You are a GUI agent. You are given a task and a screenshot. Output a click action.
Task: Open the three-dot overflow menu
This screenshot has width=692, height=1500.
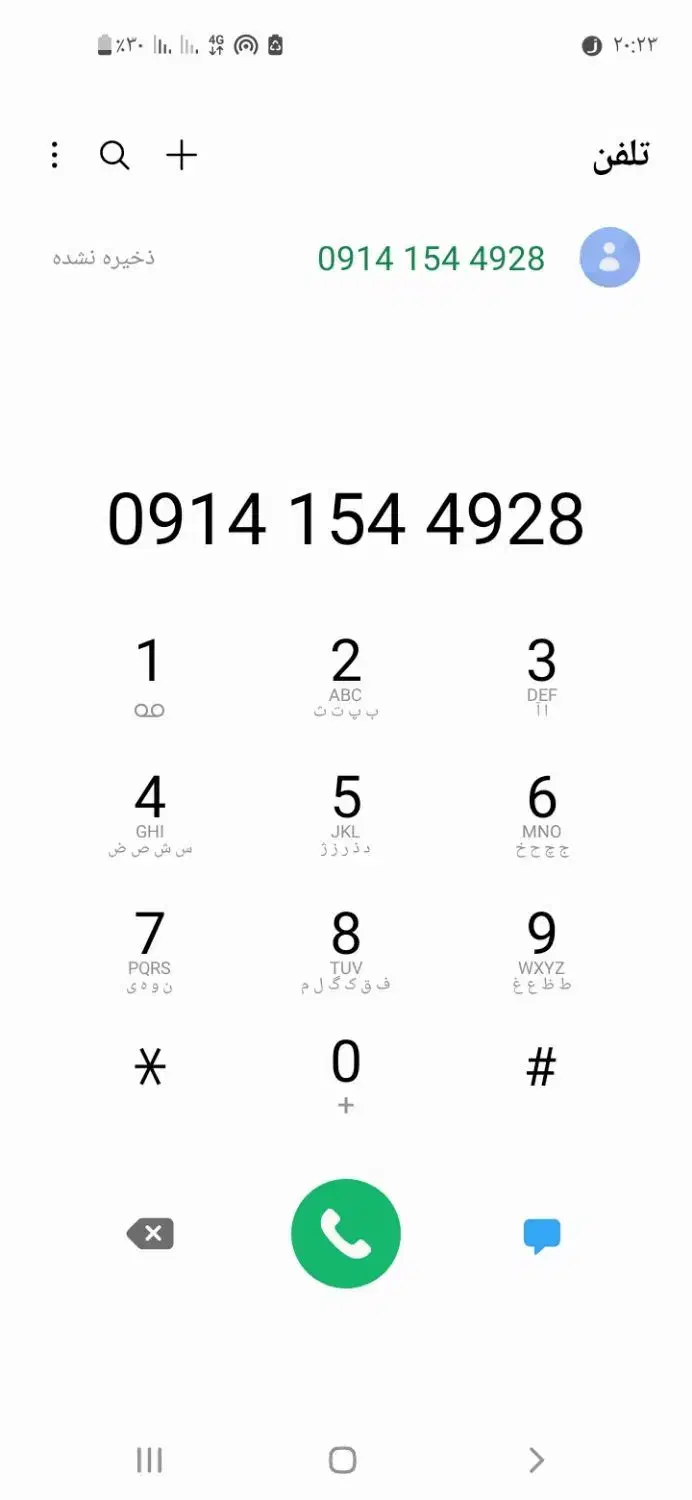click(x=54, y=155)
